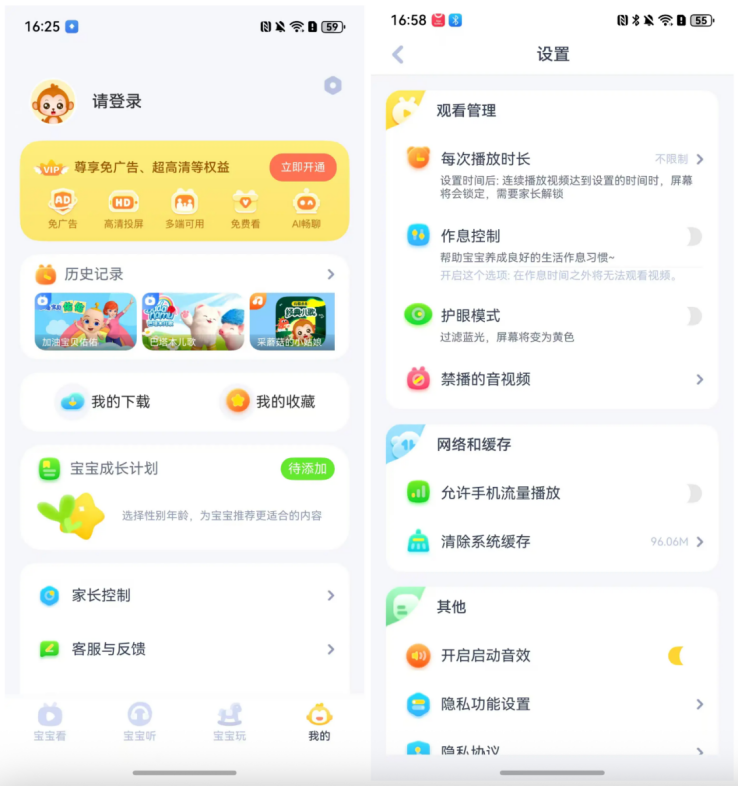Open 我的下载 downloads
738x786 pixels.
coord(105,401)
